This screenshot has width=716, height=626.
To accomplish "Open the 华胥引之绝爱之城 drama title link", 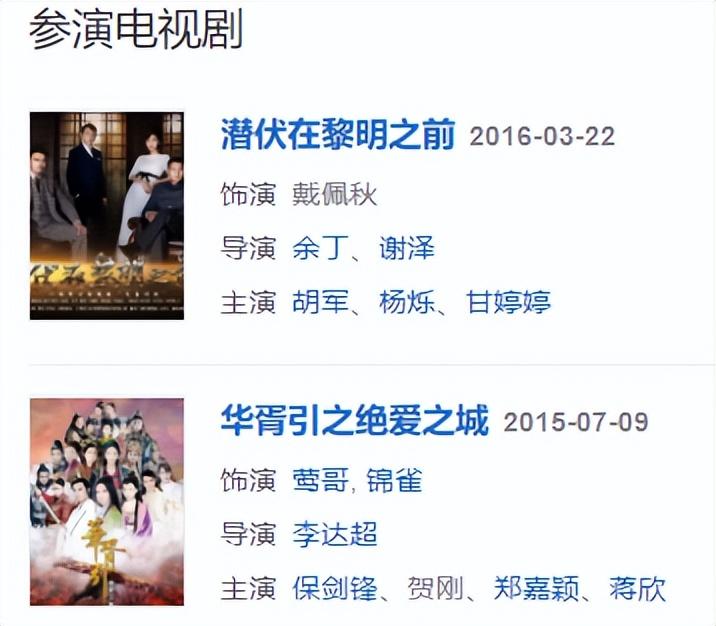I will pos(355,421).
